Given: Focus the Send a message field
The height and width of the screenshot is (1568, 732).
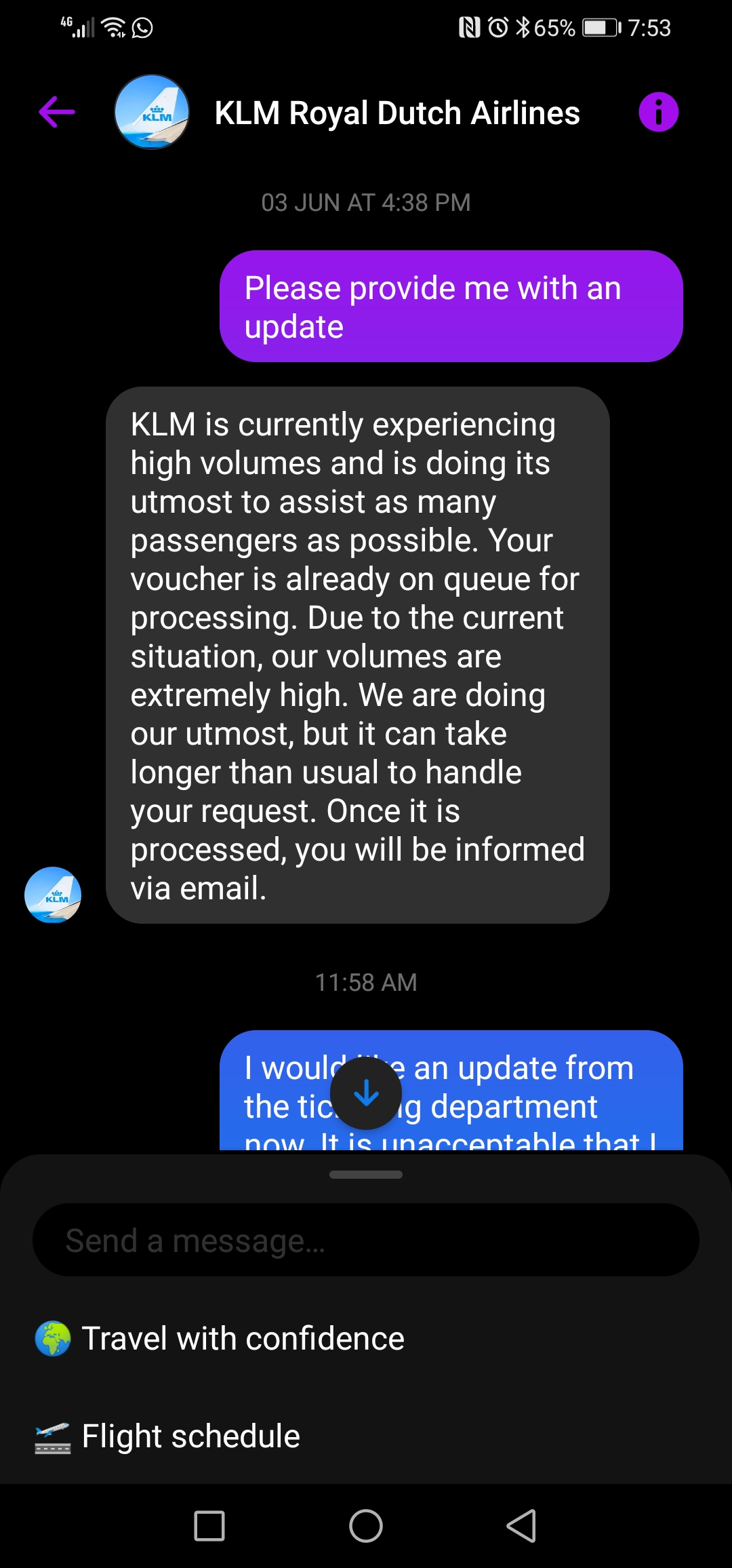Looking at the screenshot, I should click(366, 1240).
